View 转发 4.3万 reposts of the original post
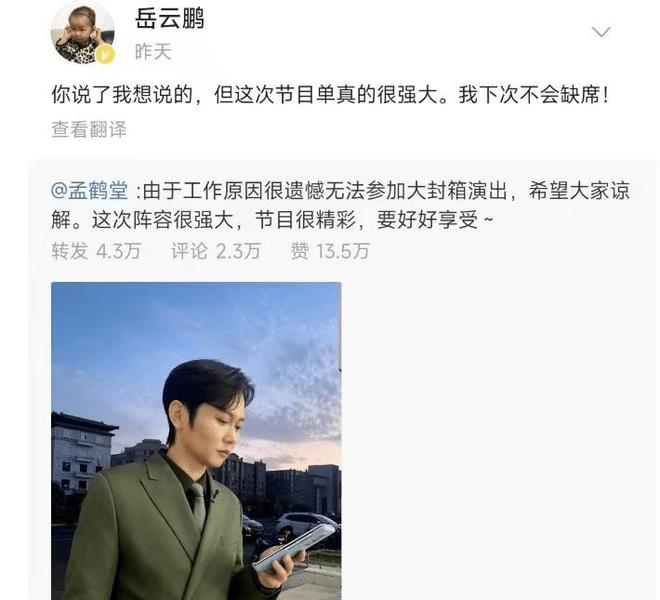The height and width of the screenshot is (600, 660). pyautogui.click(x=98, y=251)
